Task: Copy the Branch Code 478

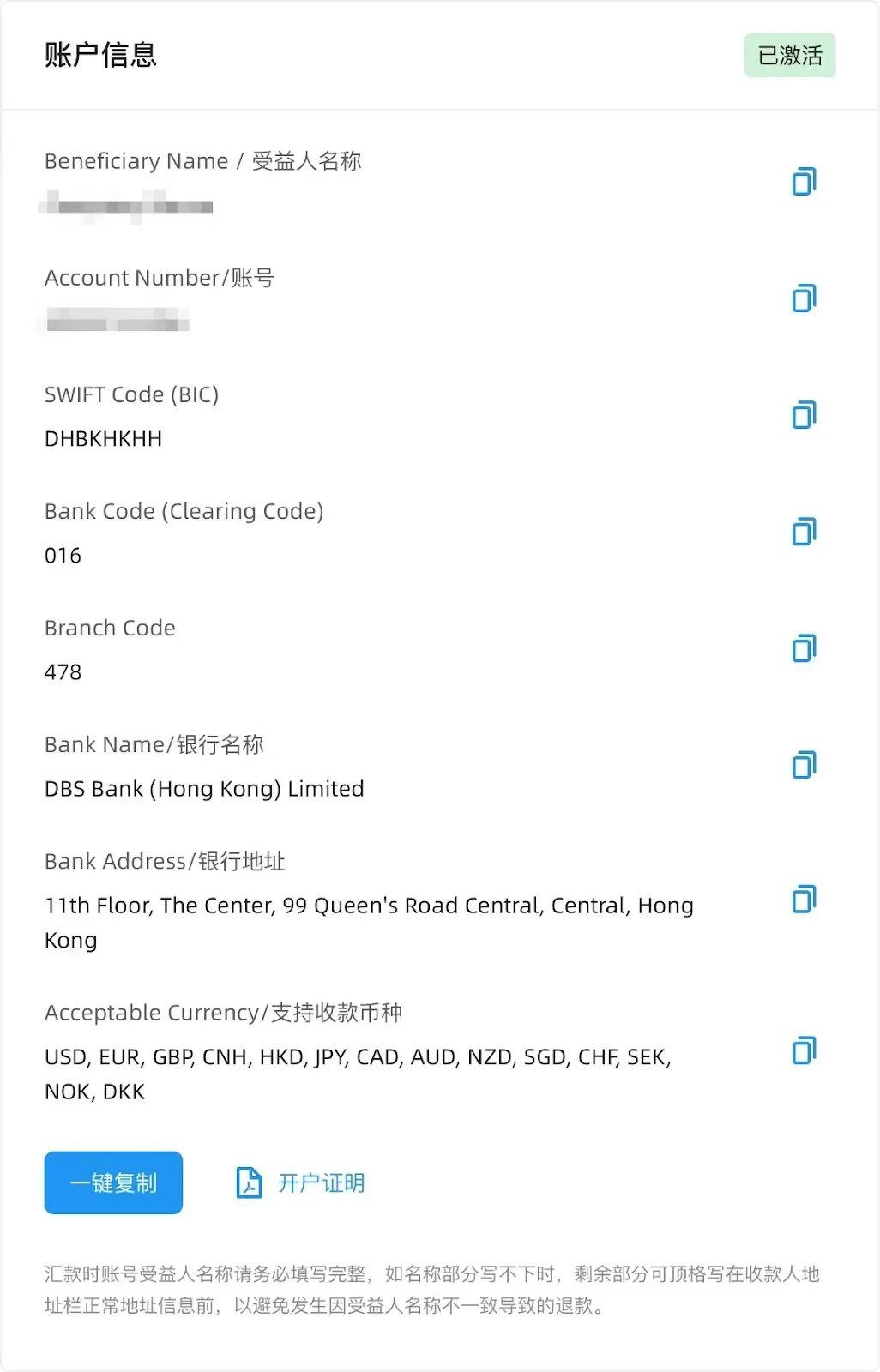Action: click(804, 648)
